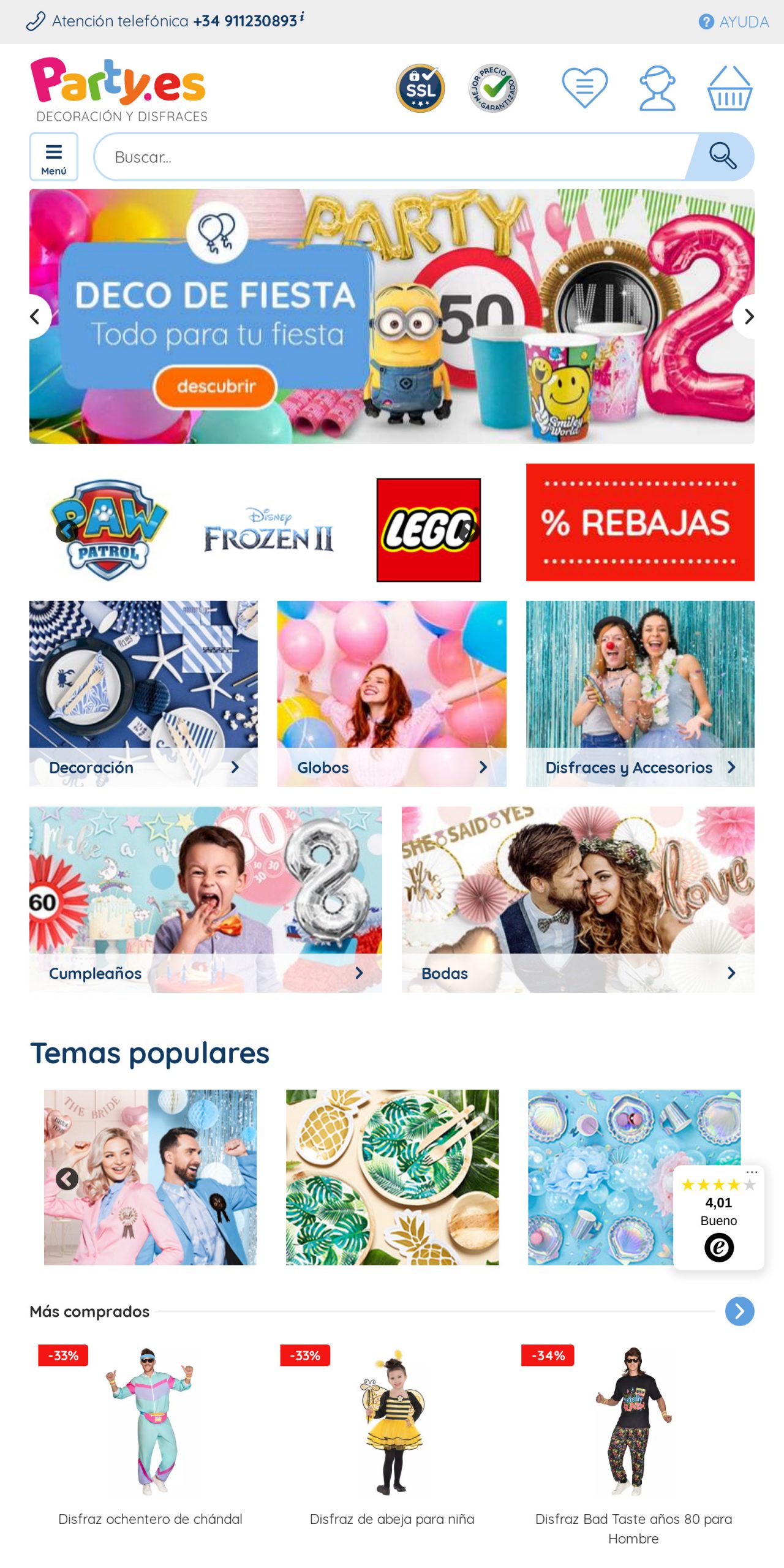Tap the descubrir button on the banner
This screenshot has height=1568, width=784.
[x=216, y=386]
